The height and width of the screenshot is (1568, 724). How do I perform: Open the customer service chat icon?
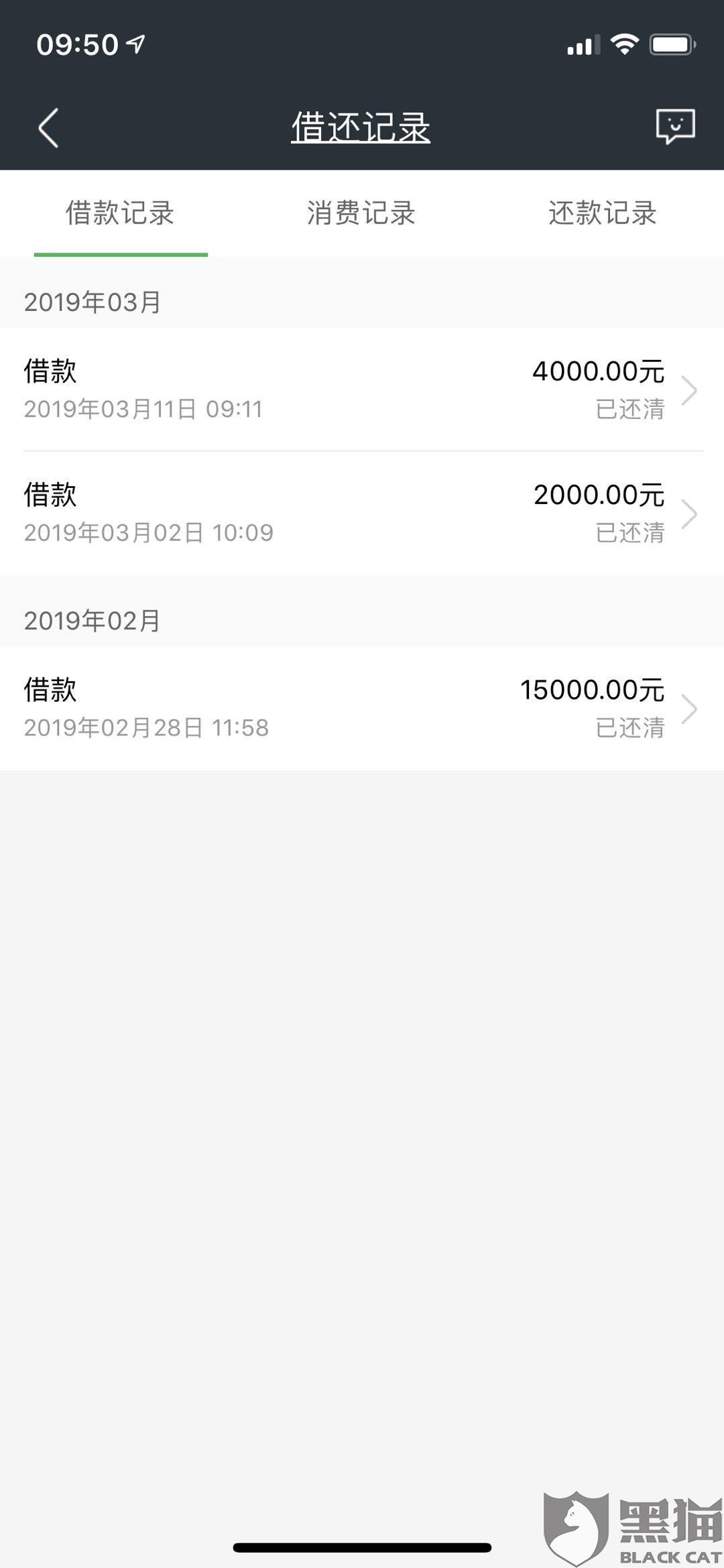click(x=674, y=126)
